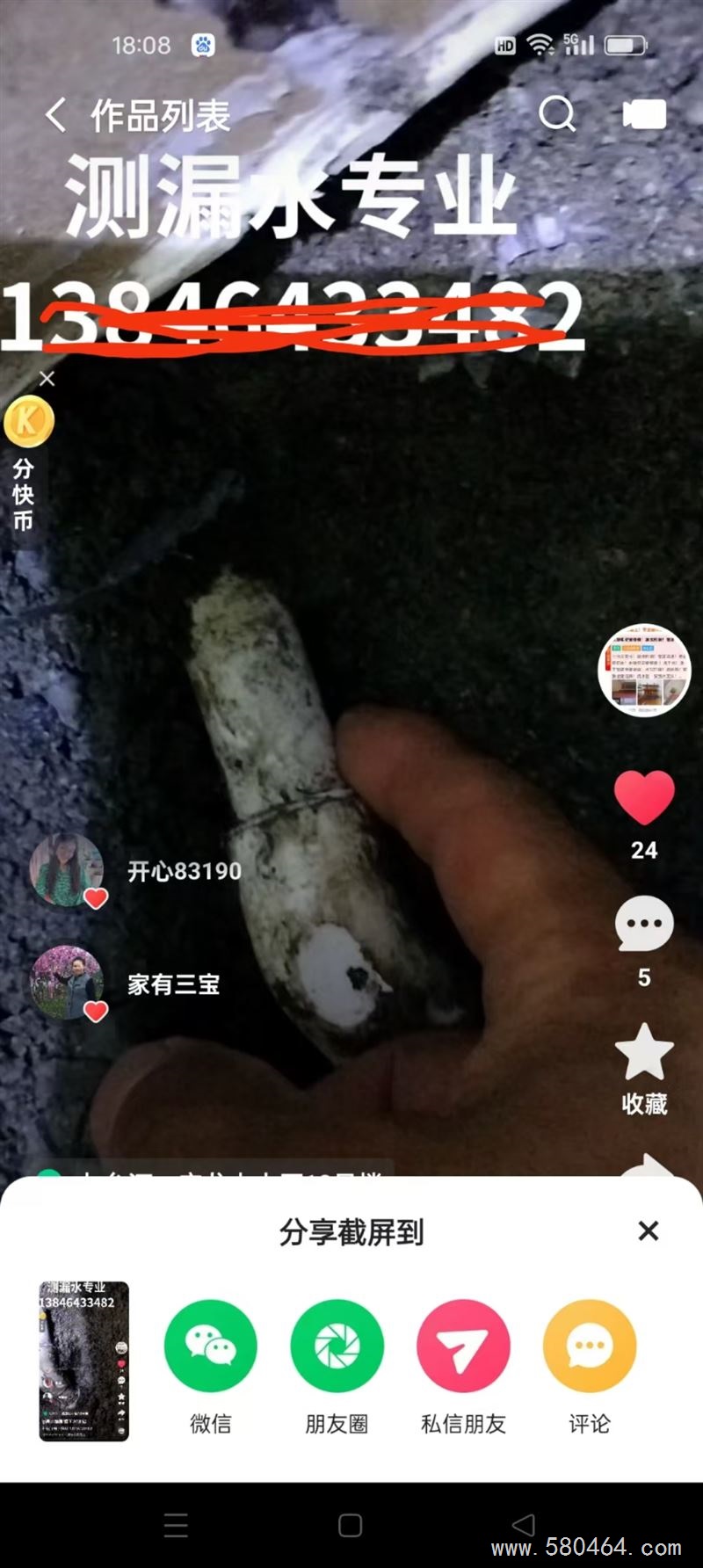Open the search icon
The height and width of the screenshot is (1568, 703).
click(x=556, y=113)
